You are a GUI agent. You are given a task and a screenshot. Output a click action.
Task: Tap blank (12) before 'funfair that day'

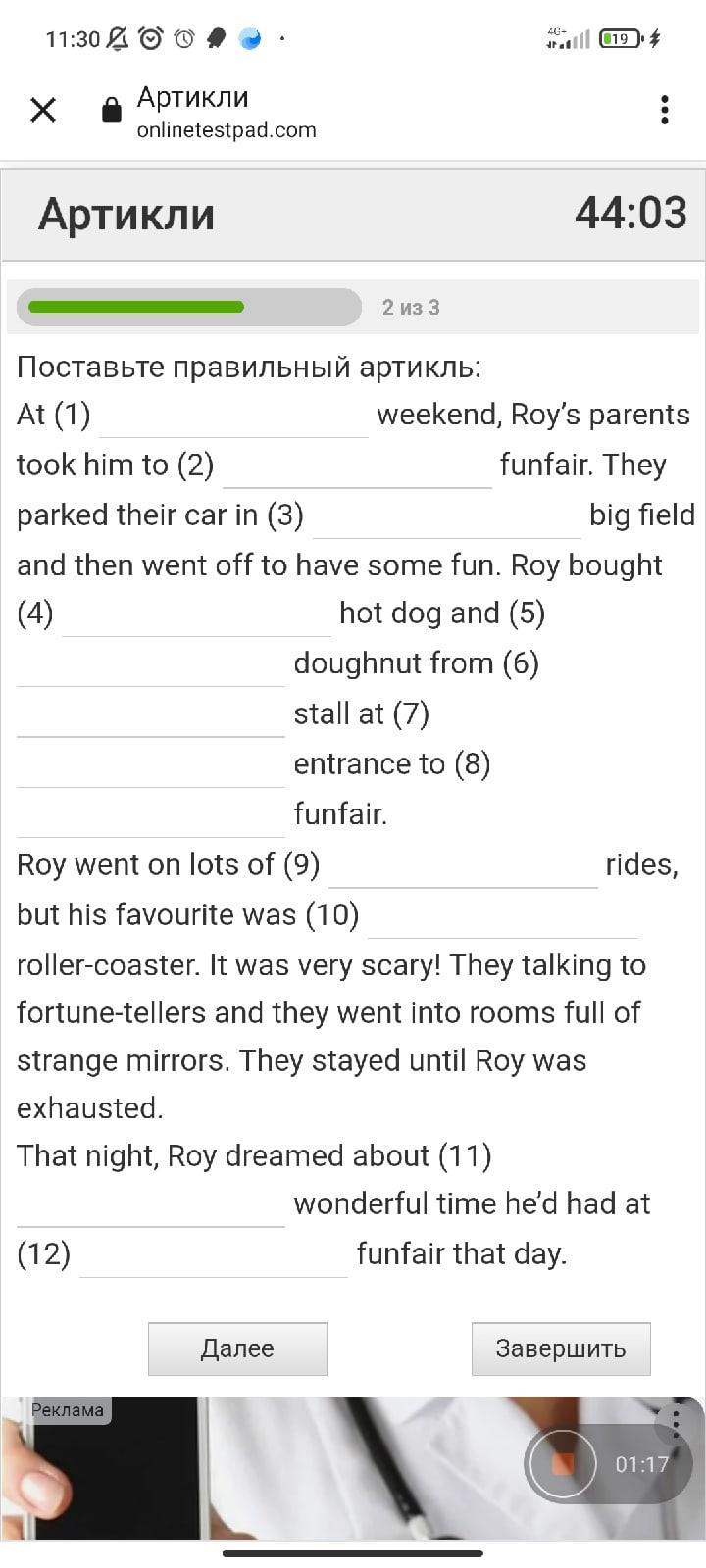click(x=214, y=1255)
